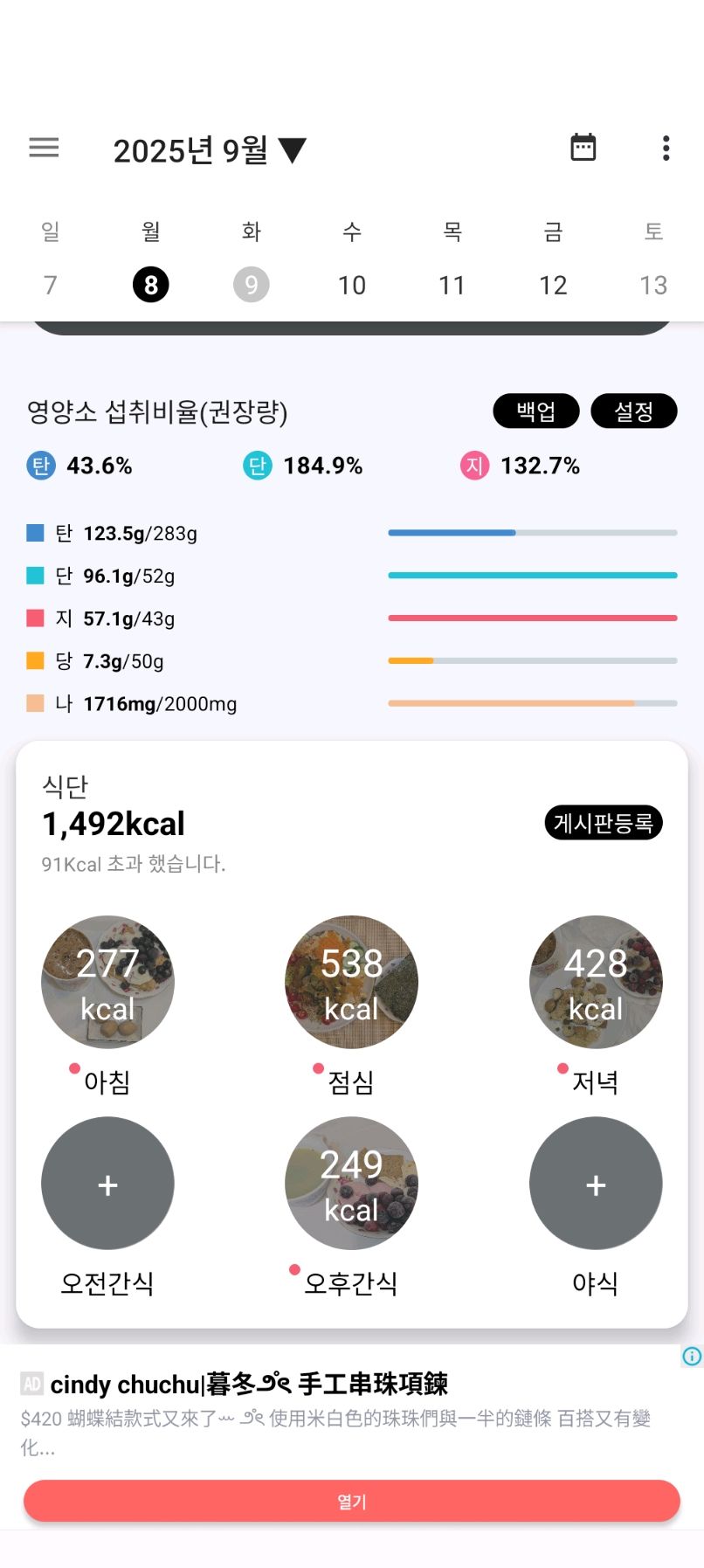Open the hamburger drawer menu
The width and height of the screenshot is (704, 1568).
click(44, 149)
